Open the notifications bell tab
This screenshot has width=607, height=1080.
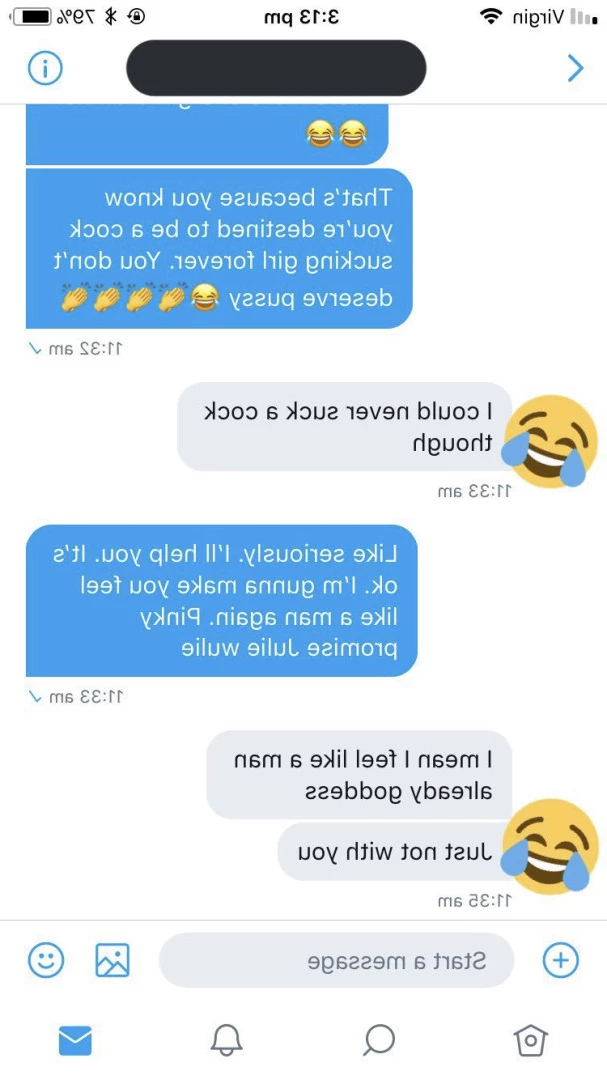pyautogui.click(x=227, y=1040)
